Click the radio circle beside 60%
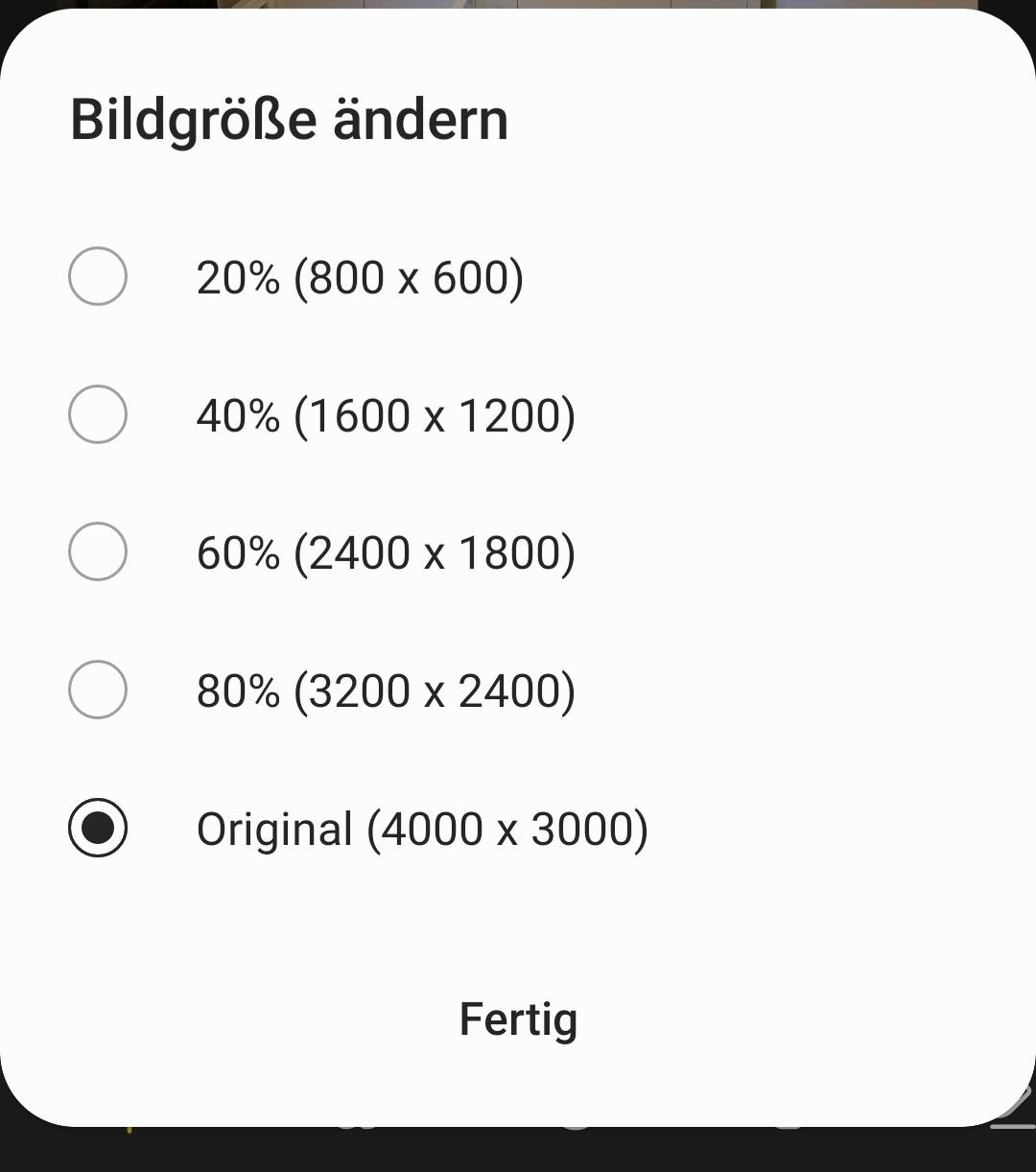This screenshot has height=1172, width=1036. pyautogui.click(x=97, y=552)
